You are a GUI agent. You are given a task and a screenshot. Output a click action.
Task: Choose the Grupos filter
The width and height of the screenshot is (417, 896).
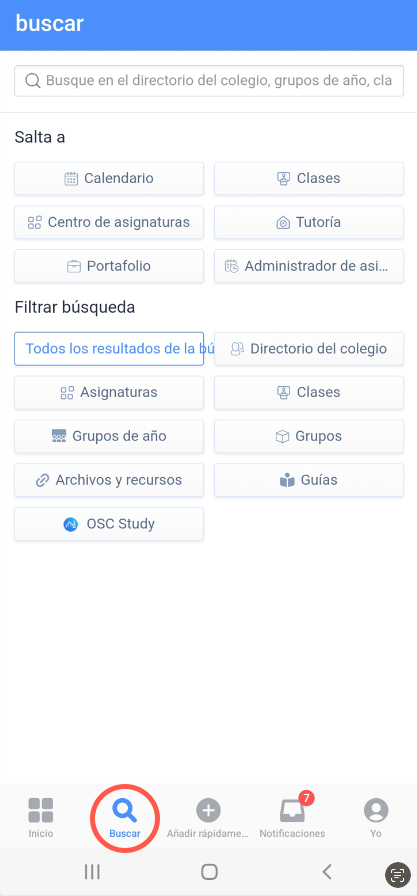point(309,437)
